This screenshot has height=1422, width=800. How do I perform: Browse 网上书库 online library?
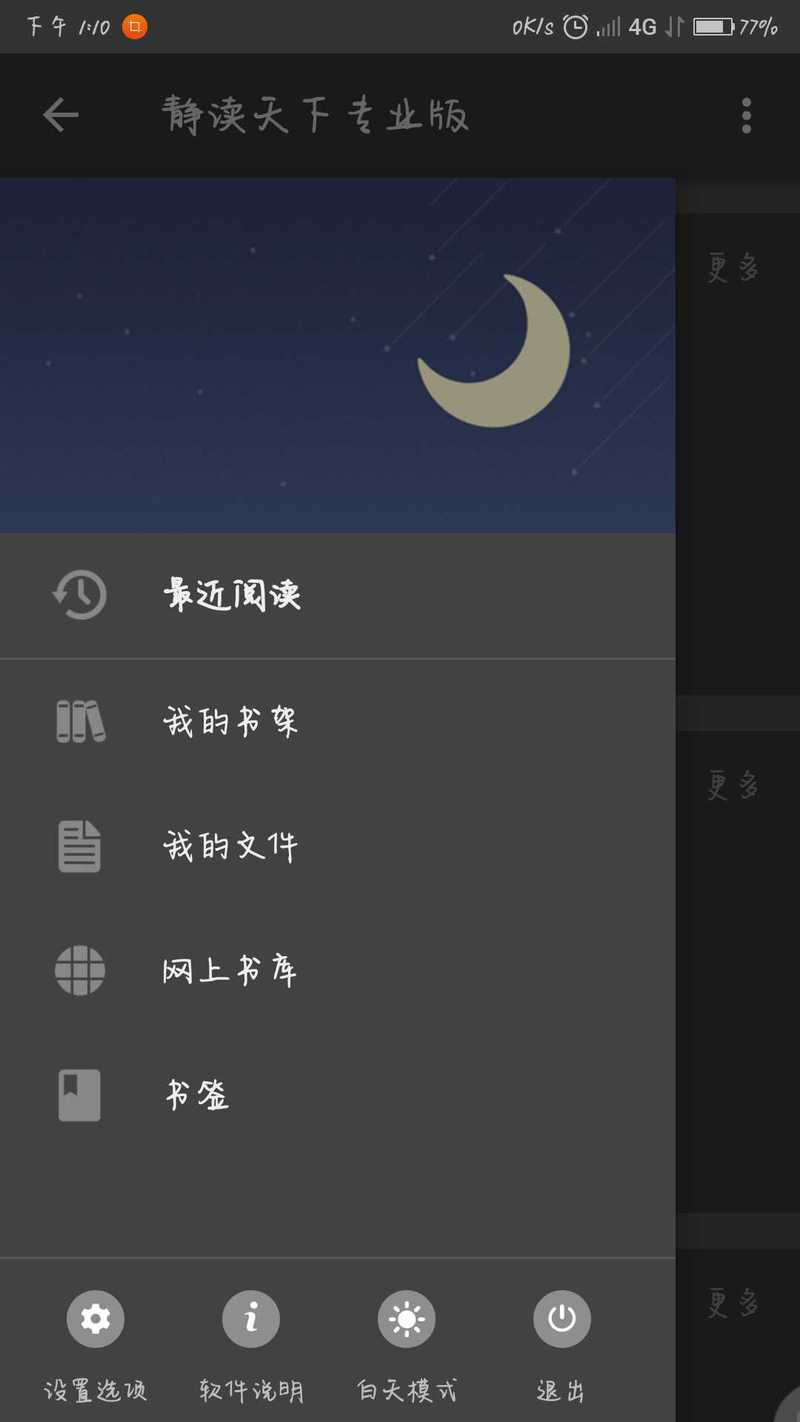338,971
